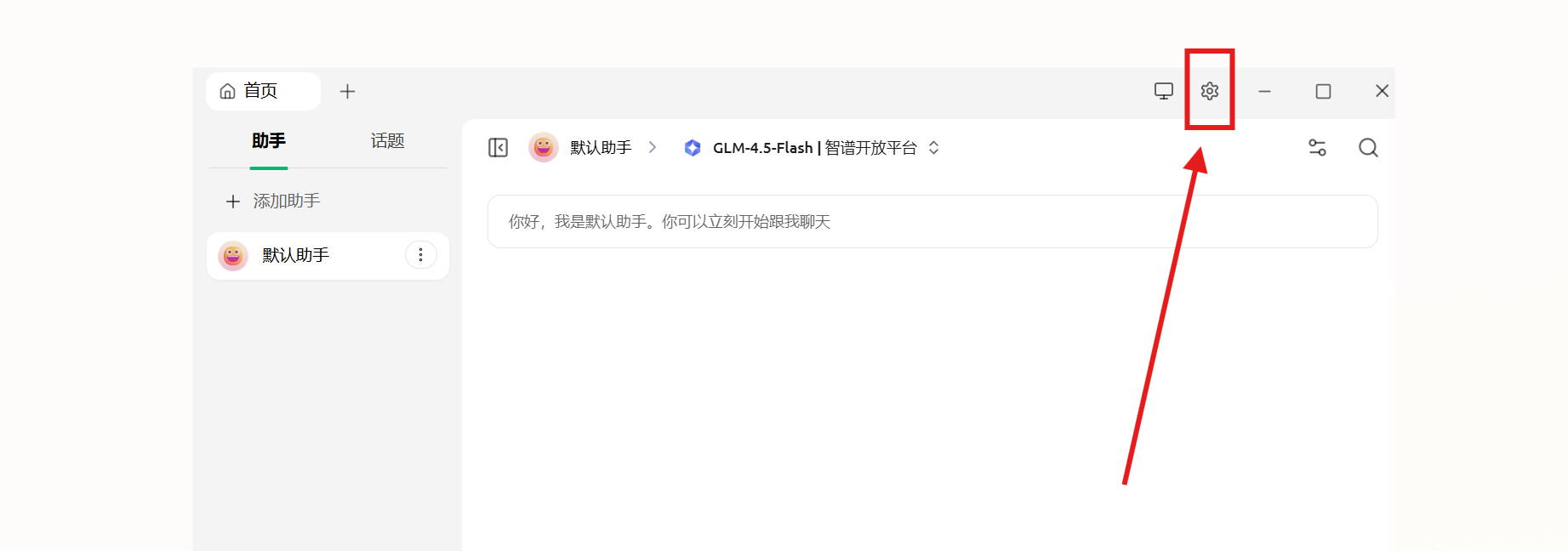Open the chat parameter sliders icon

(1316, 148)
